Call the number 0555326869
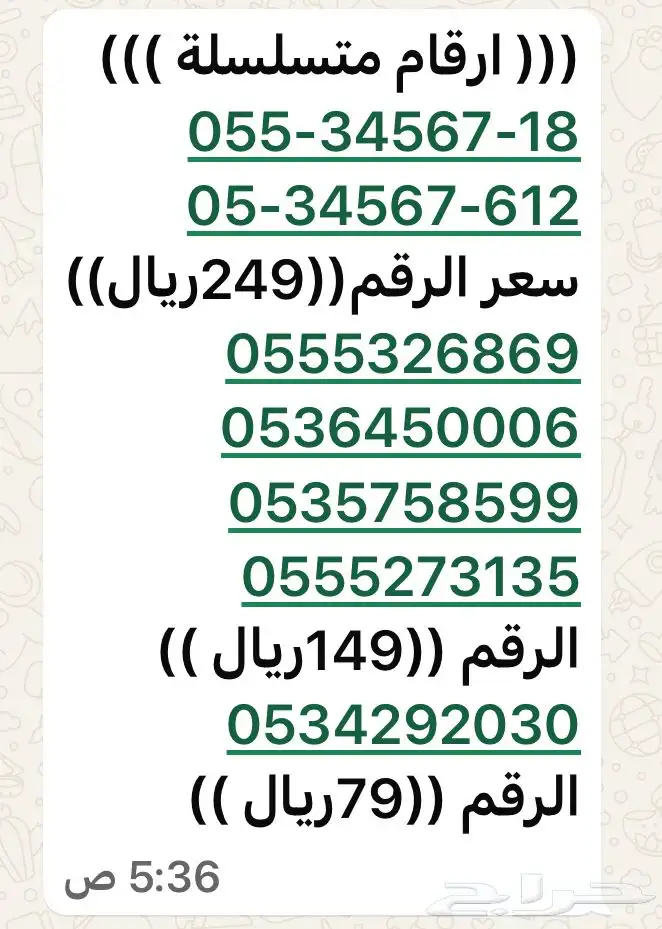The height and width of the screenshot is (929, 662). 403,355
